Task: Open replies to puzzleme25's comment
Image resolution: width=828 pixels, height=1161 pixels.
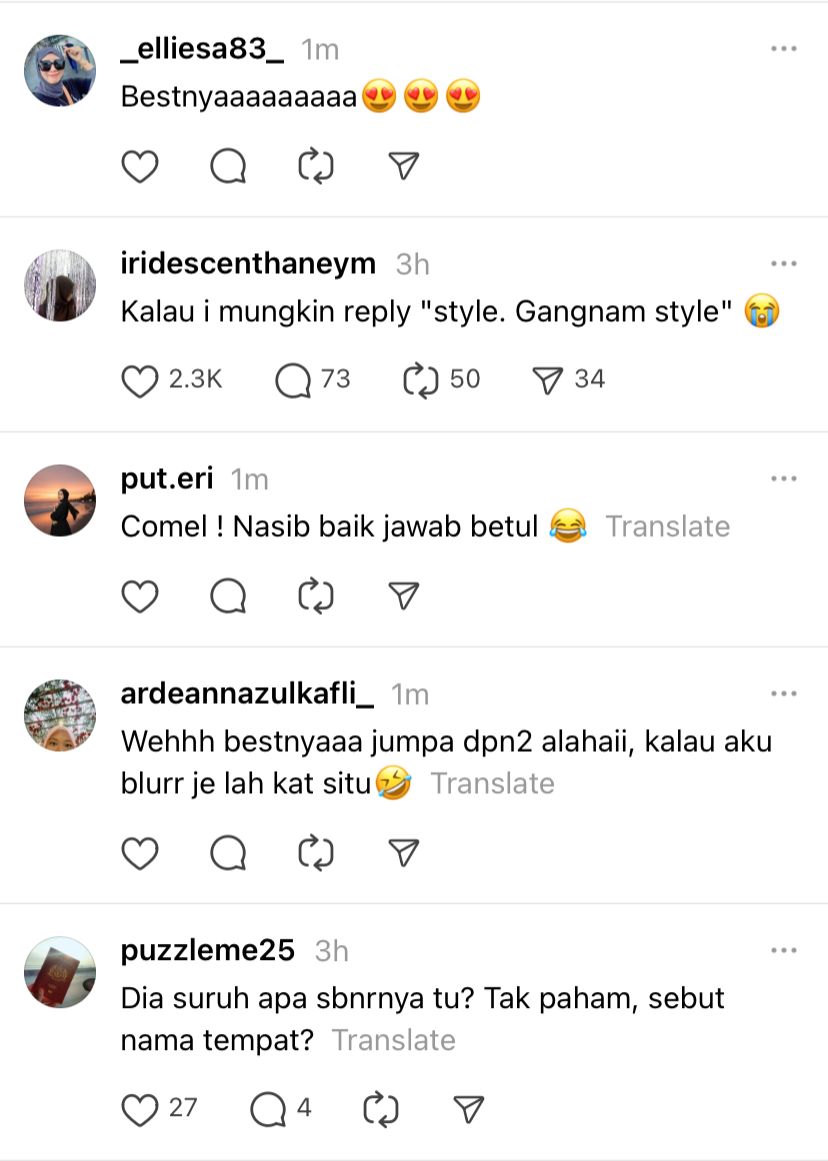Action: click(x=268, y=1109)
